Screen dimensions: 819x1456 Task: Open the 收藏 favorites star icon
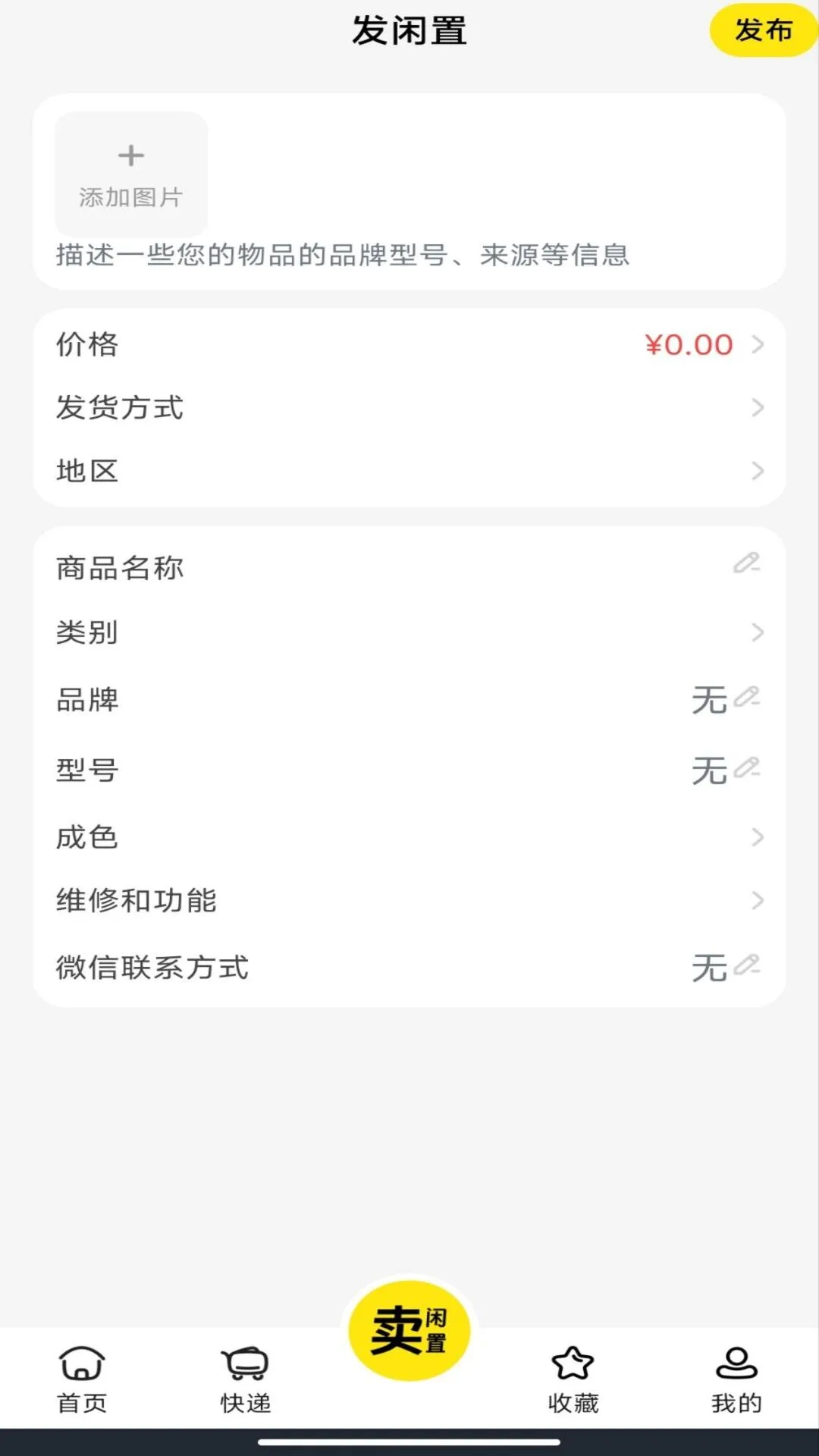click(x=572, y=1361)
